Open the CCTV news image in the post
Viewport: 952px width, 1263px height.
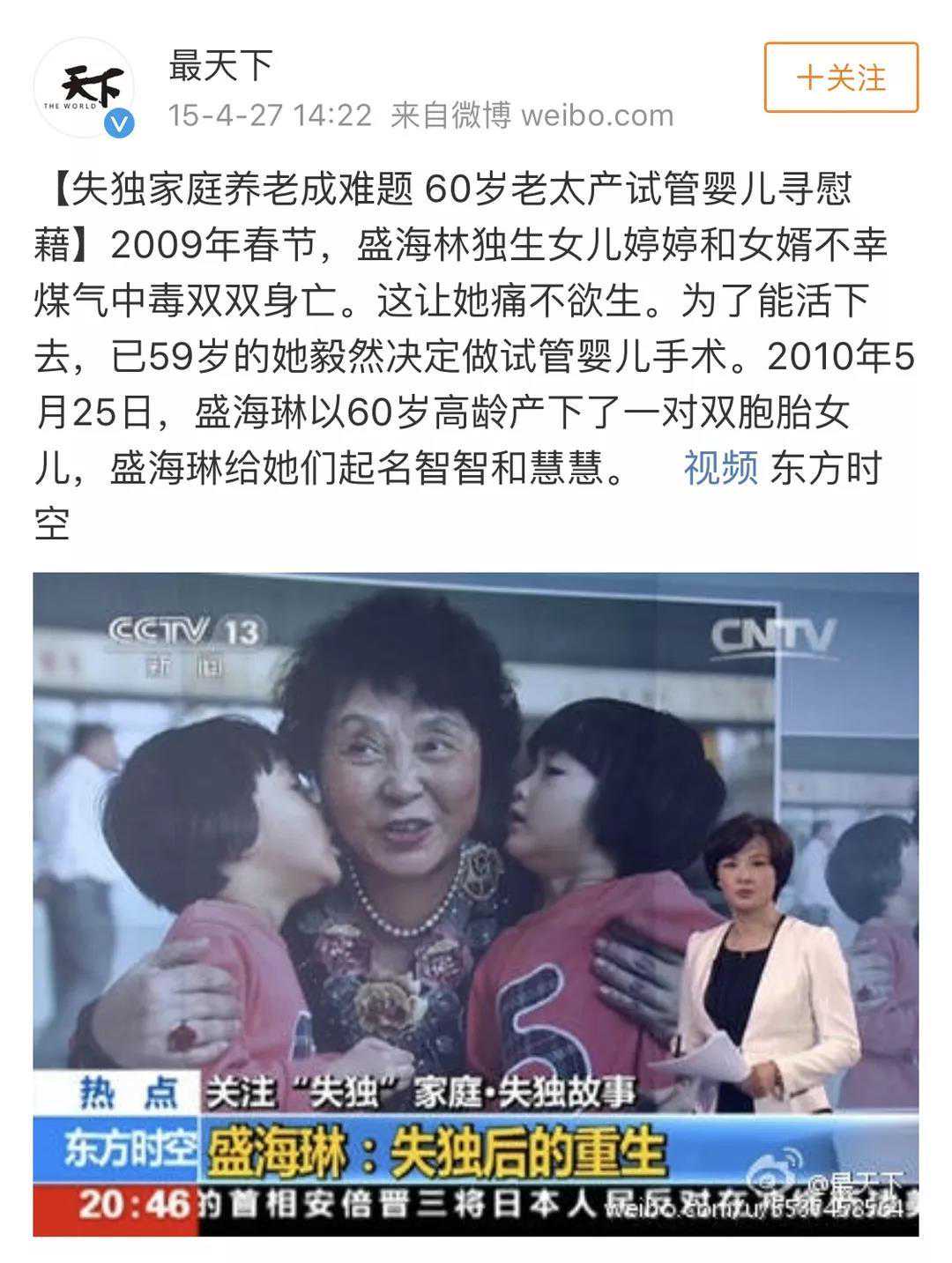click(475, 903)
